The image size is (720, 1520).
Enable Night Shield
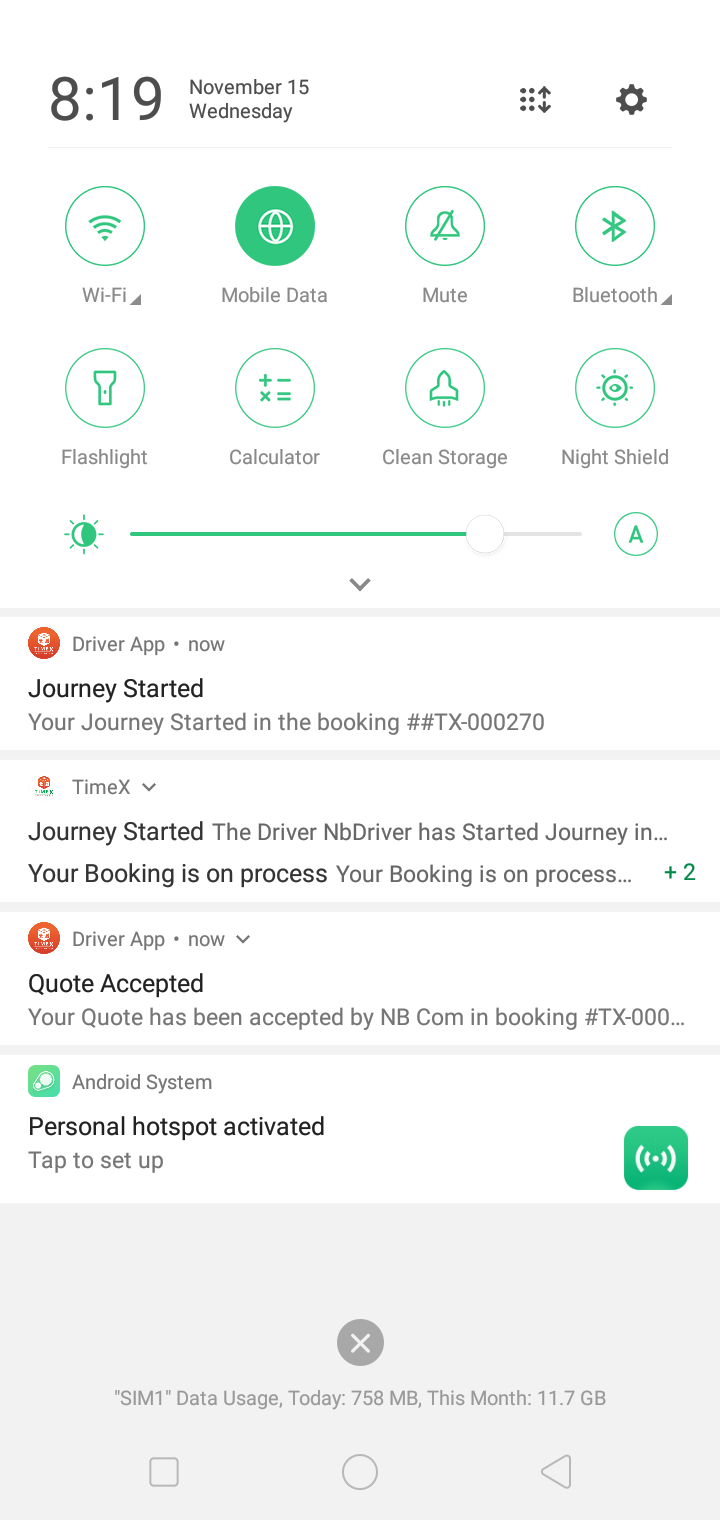[615, 388]
